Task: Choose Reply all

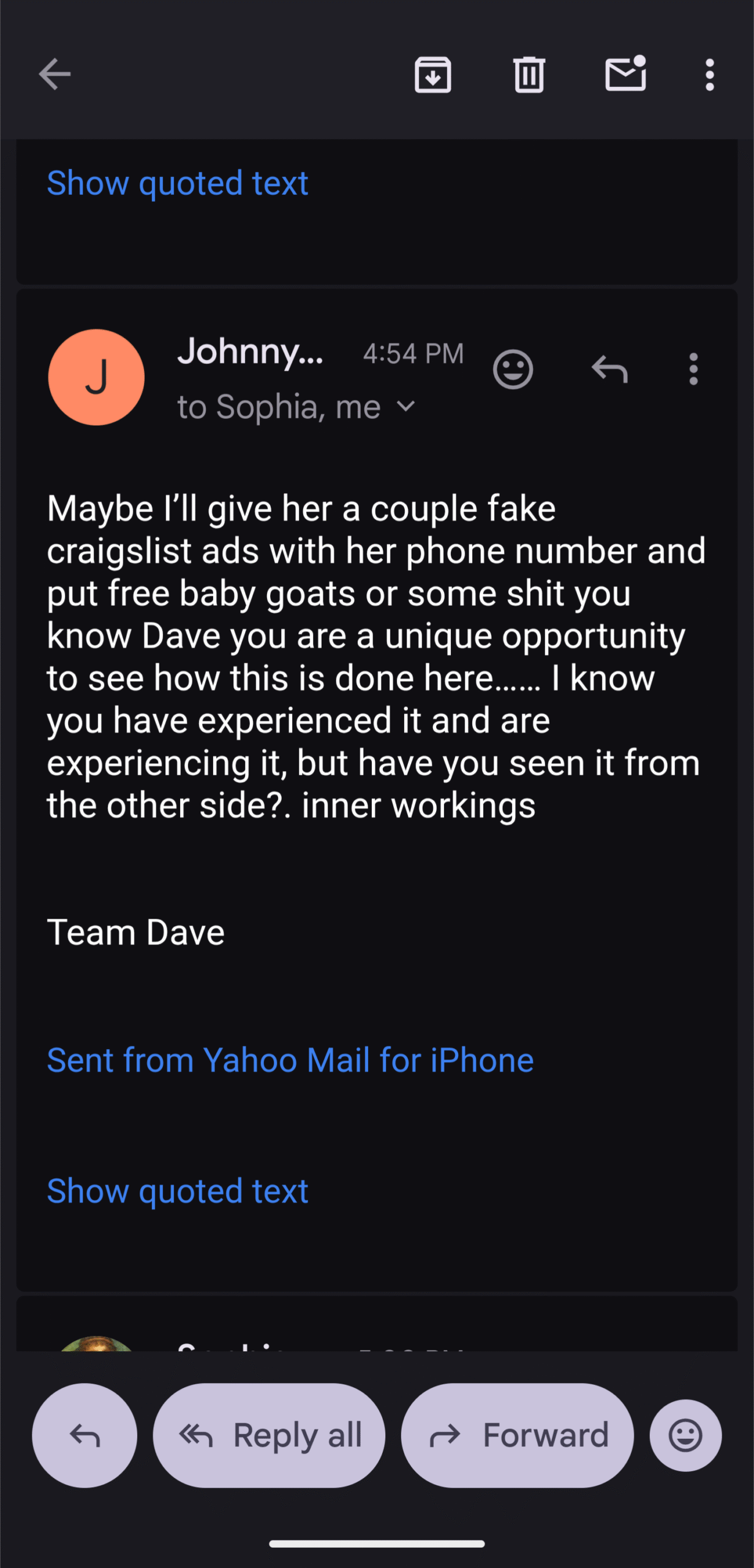Action: coord(269,1435)
